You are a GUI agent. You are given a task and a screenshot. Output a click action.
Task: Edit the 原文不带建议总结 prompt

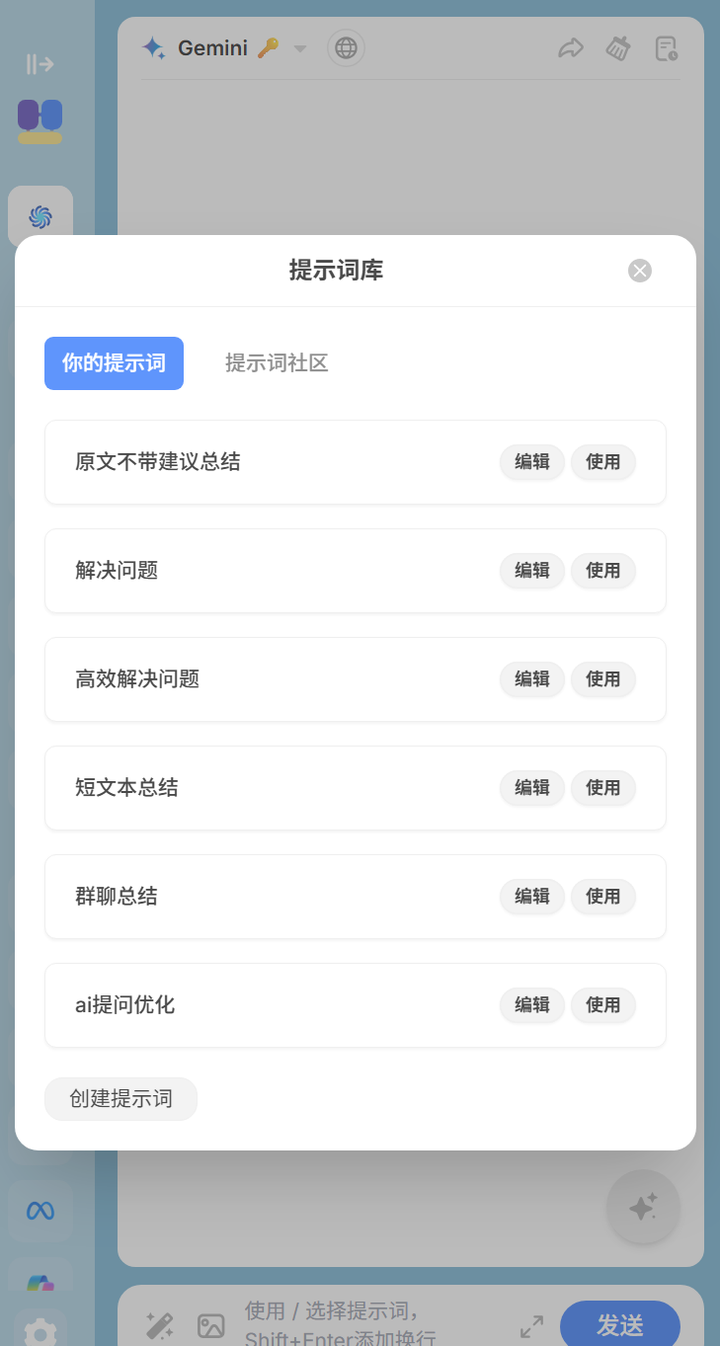tap(532, 462)
